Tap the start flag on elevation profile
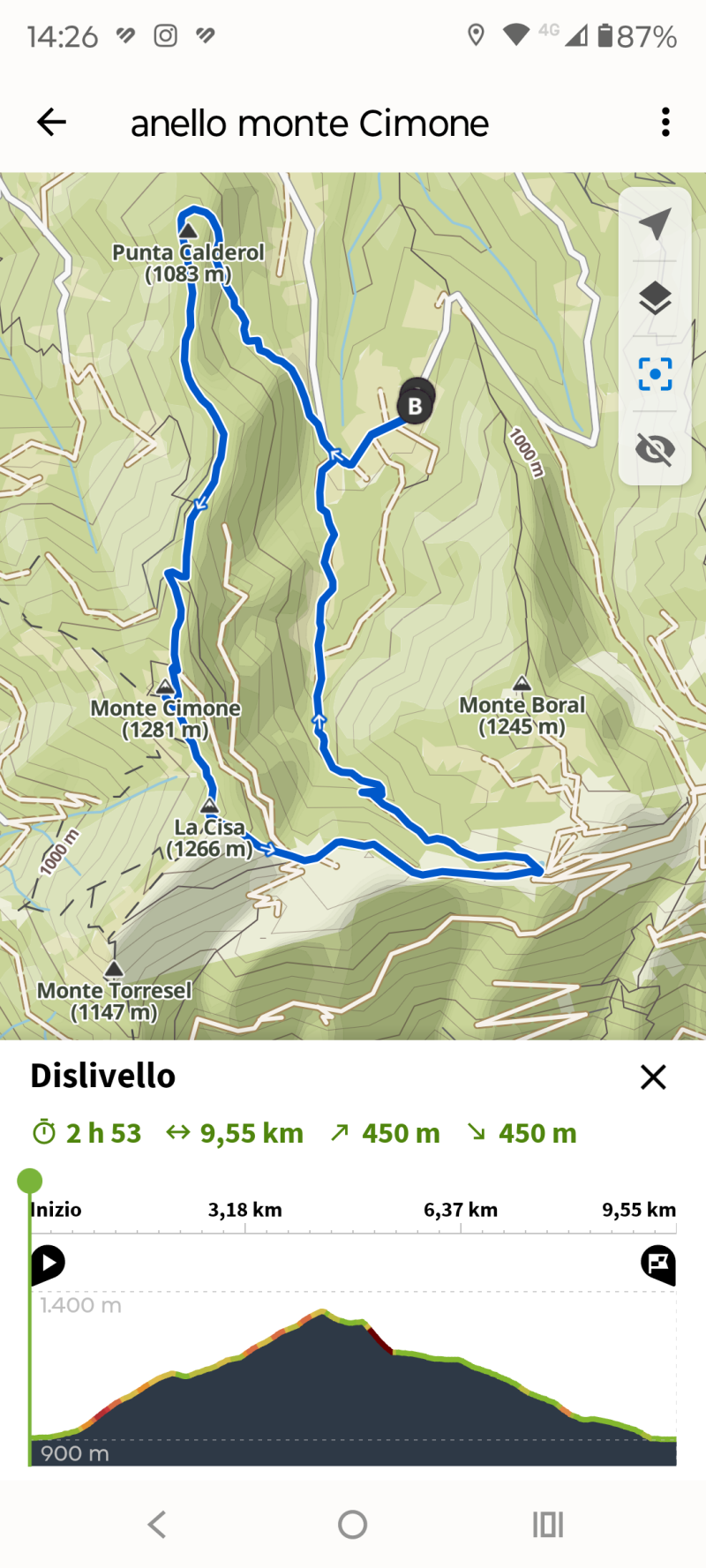706x1568 pixels. pyautogui.click(x=48, y=1264)
